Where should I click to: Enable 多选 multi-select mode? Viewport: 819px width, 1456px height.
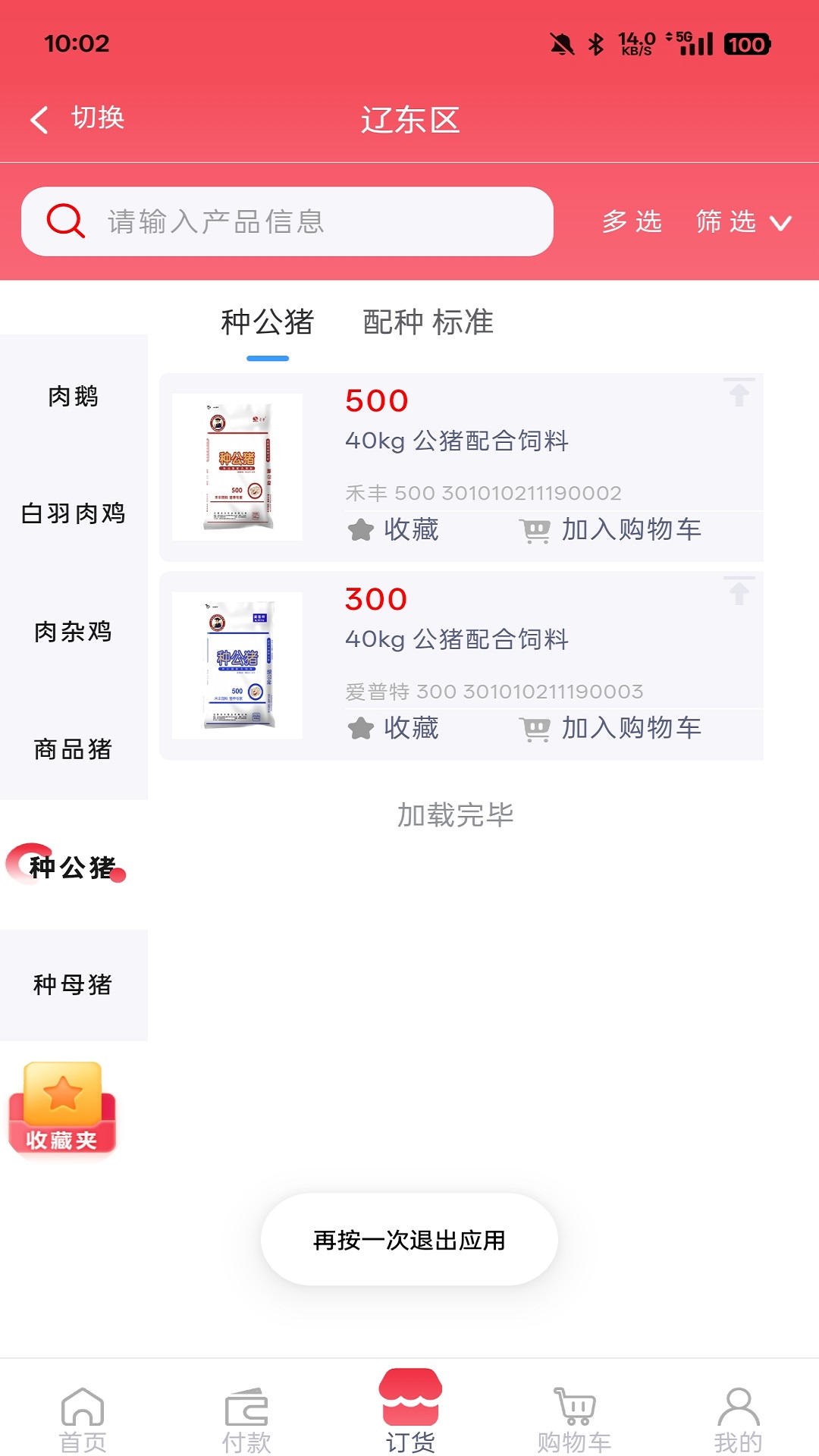point(632,222)
